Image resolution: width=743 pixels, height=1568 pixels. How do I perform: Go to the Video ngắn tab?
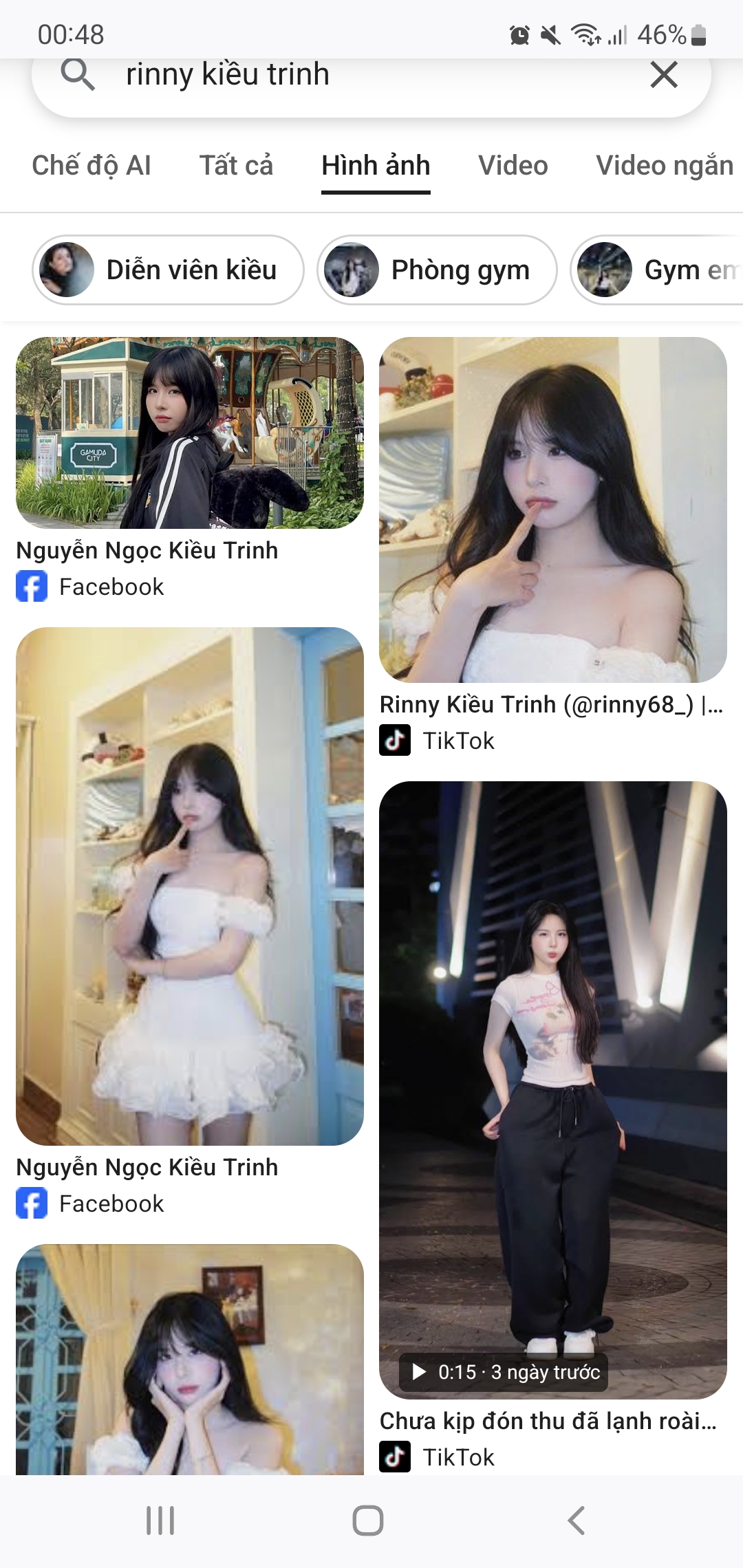[664, 166]
